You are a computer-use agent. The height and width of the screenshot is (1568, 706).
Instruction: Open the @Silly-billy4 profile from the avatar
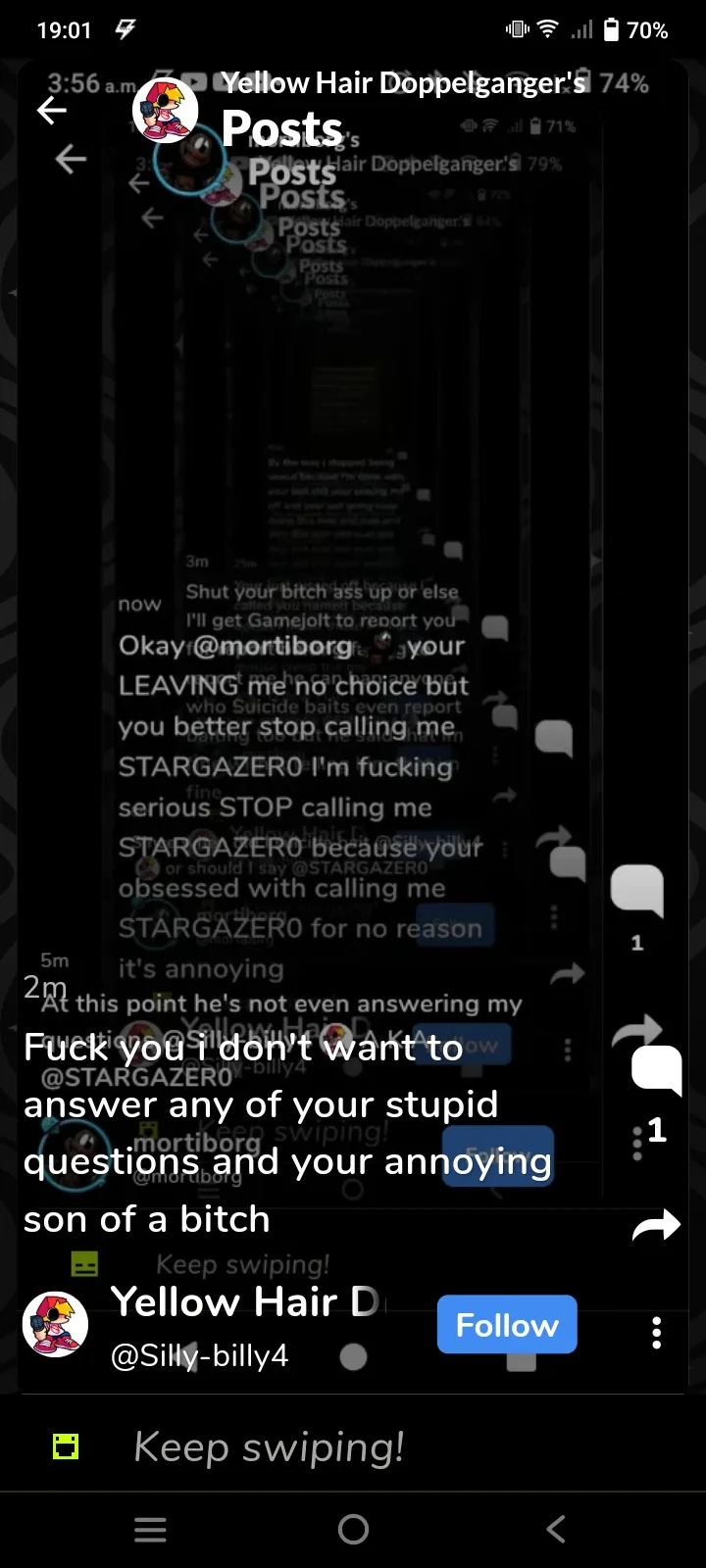(55, 1324)
